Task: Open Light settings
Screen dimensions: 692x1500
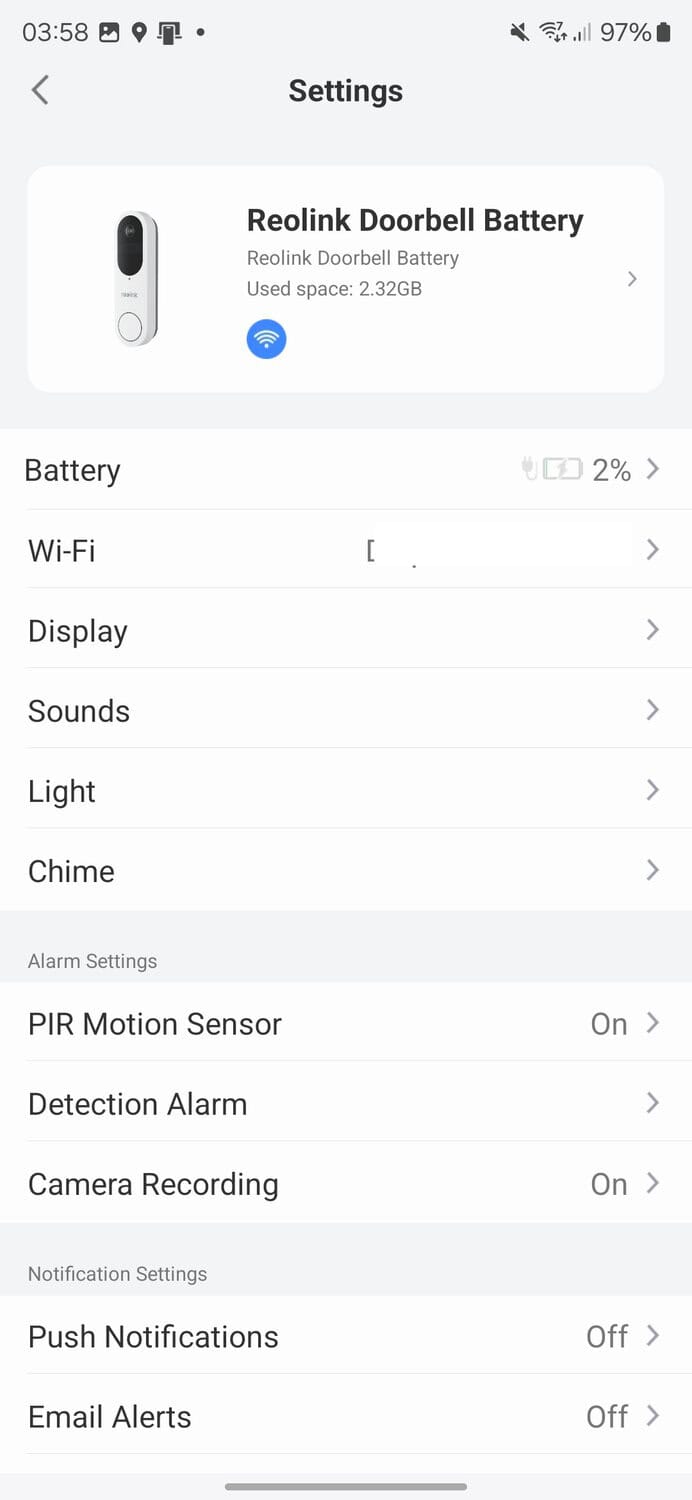Action: (345, 790)
